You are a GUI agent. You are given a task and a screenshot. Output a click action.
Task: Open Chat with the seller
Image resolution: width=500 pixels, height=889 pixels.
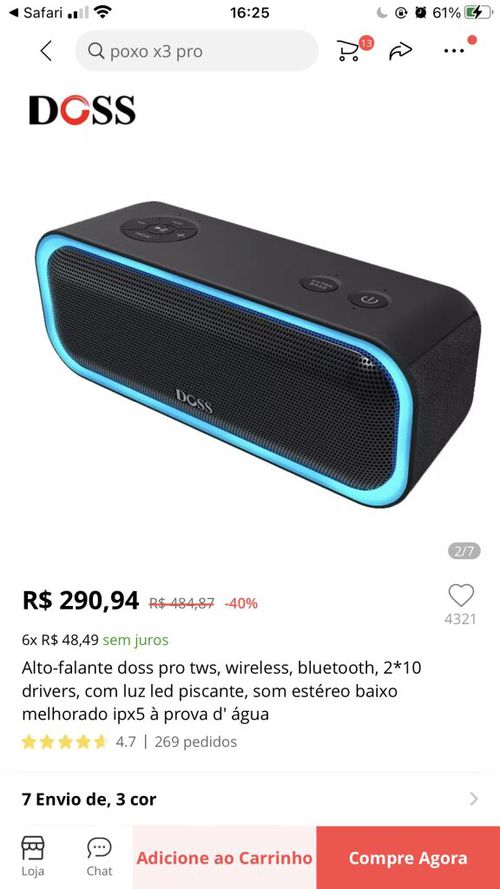coord(99,856)
